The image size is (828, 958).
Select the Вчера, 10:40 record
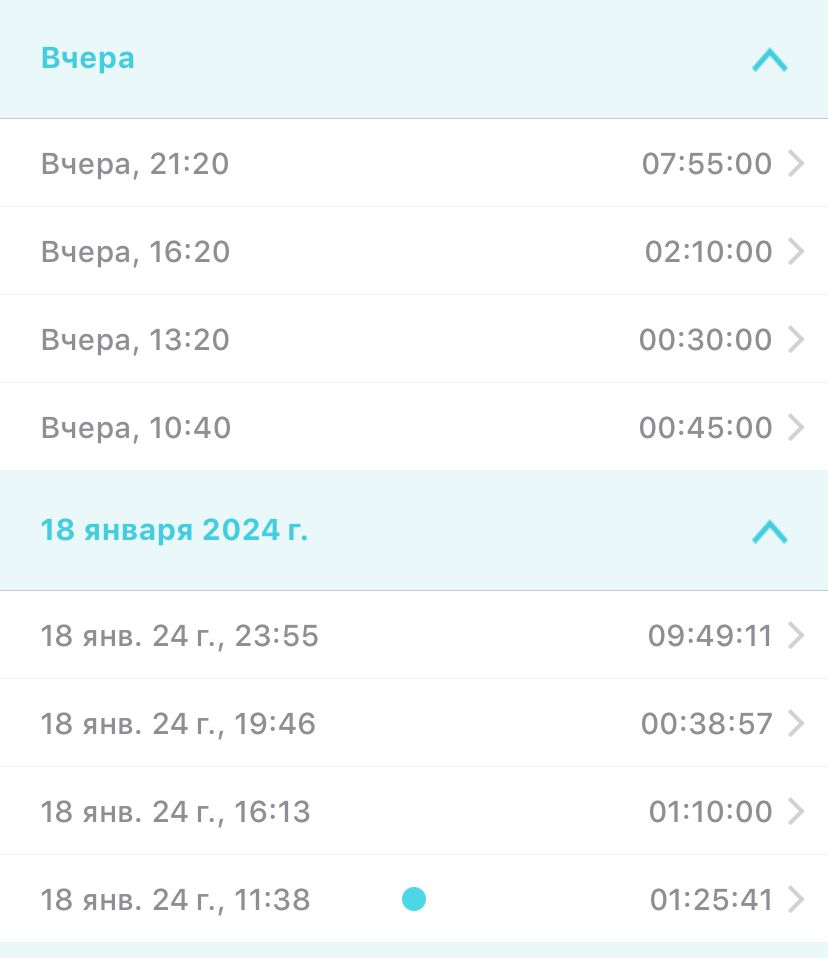pos(414,427)
